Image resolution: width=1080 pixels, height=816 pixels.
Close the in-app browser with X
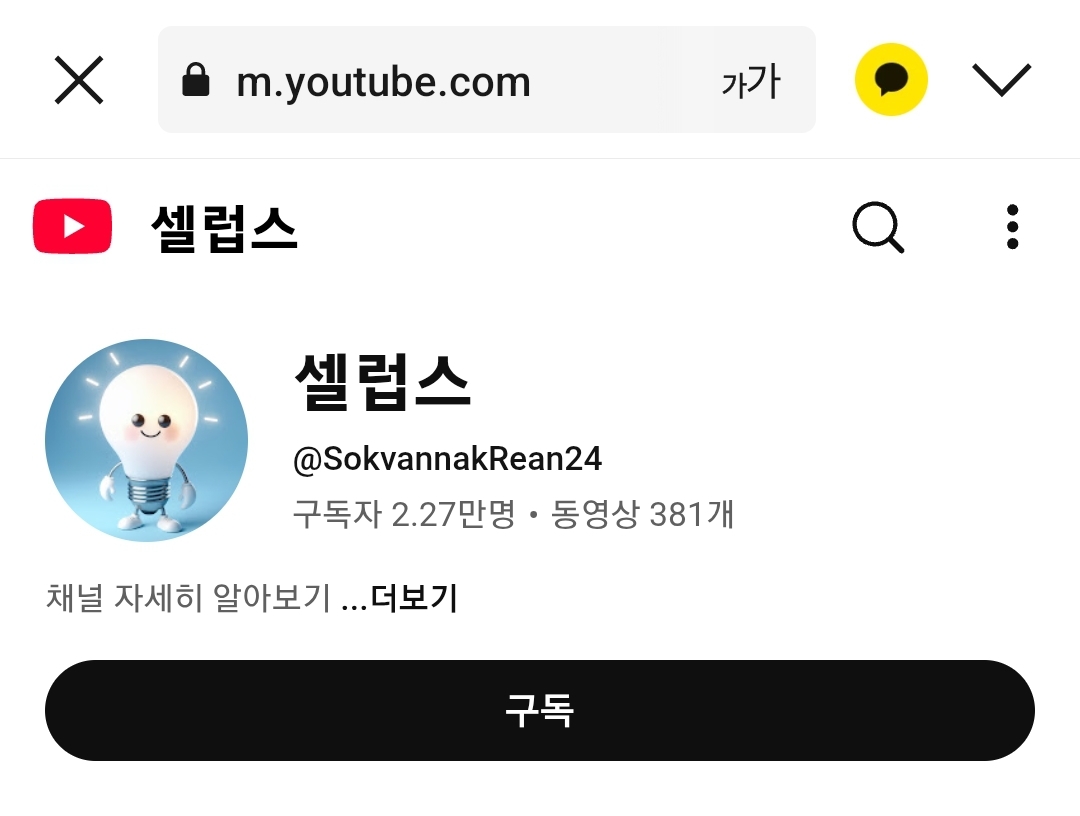(x=79, y=80)
